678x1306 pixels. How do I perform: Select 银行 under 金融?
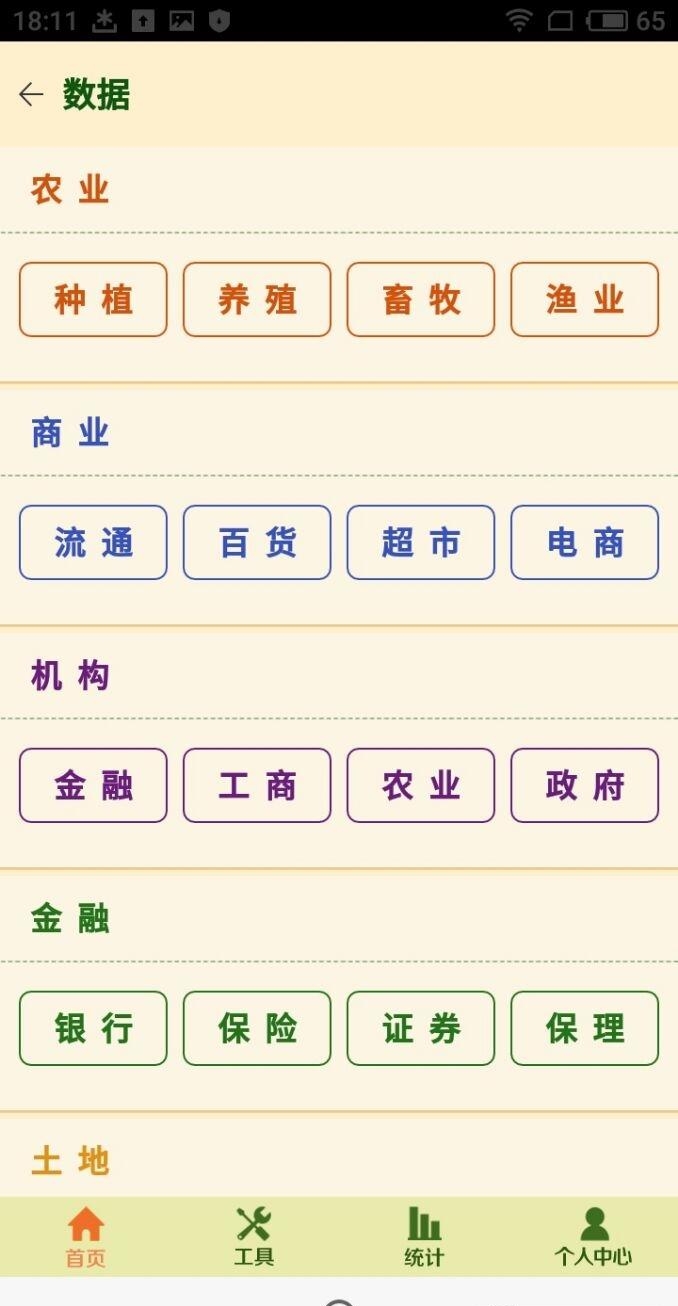(x=93, y=1028)
